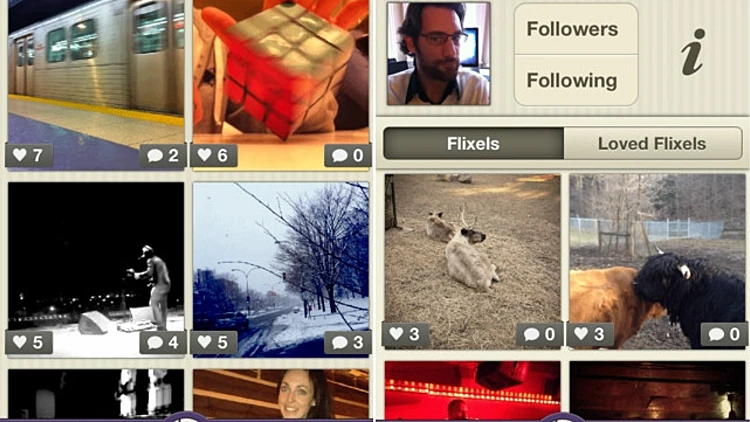Tap the info icon on the profile
The image size is (750, 422).
click(693, 53)
